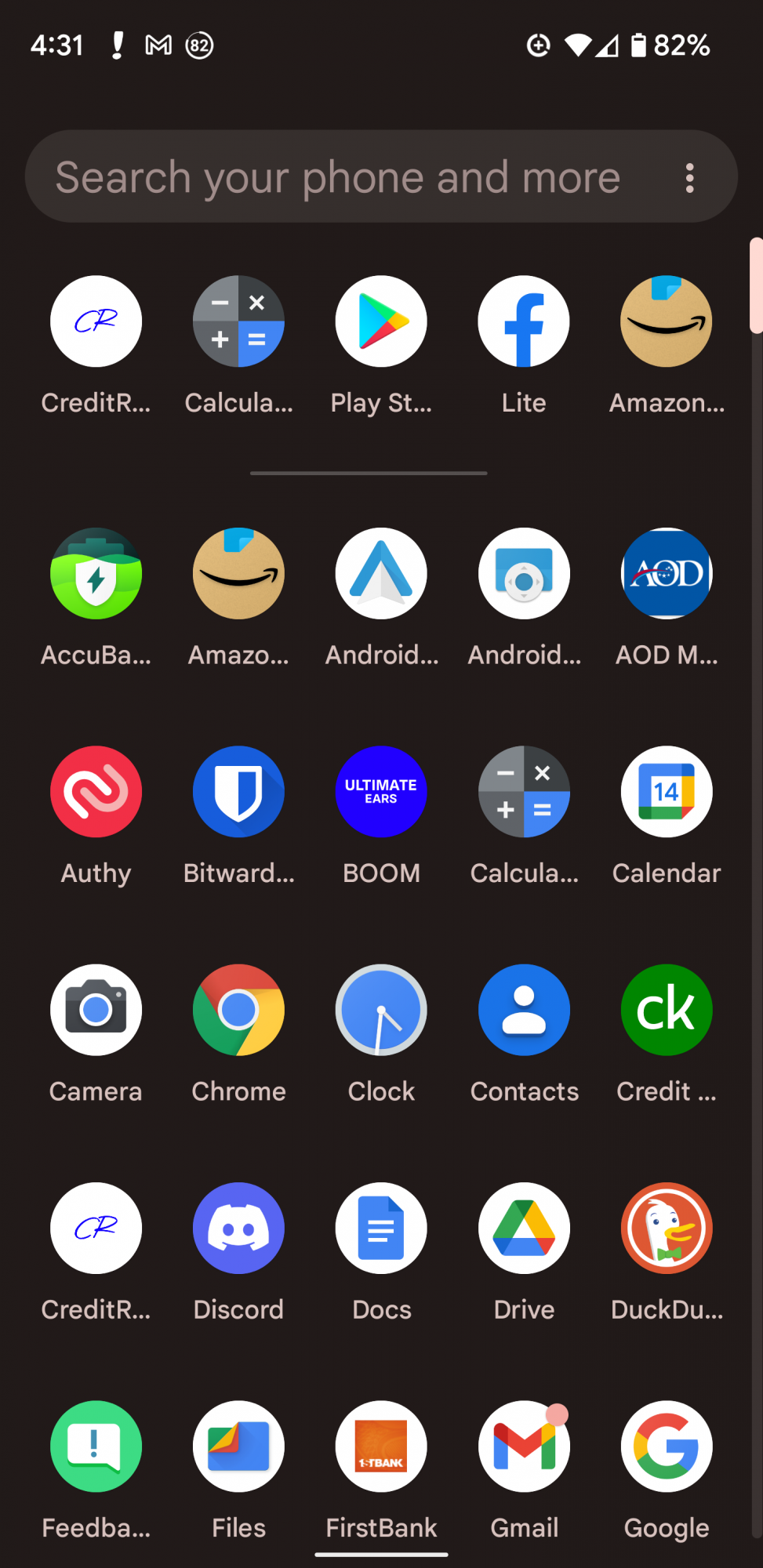Image resolution: width=763 pixels, height=1568 pixels.
Task: Tap the search your phone field
Action: (337, 177)
